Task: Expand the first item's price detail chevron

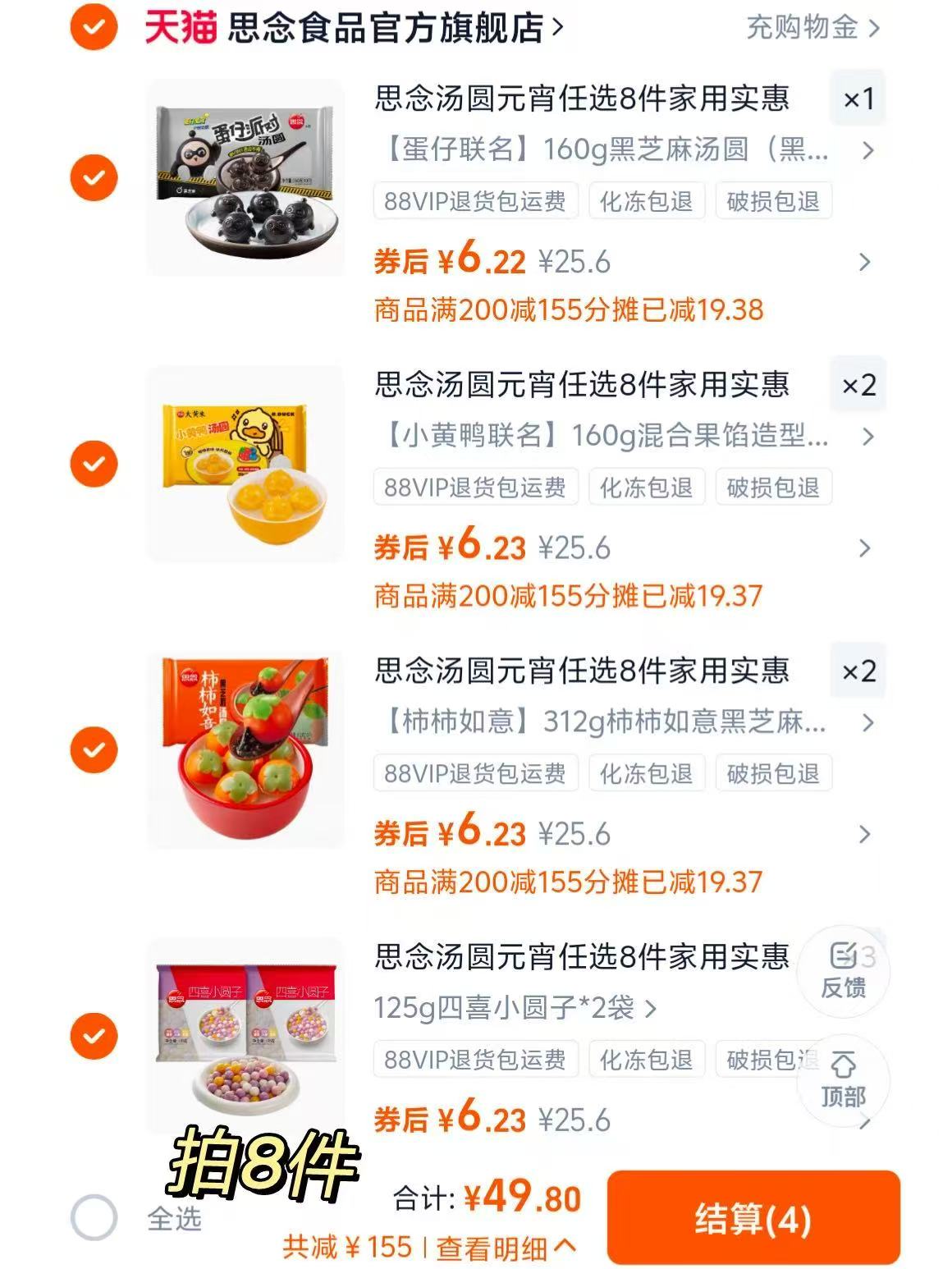Action: [863, 259]
